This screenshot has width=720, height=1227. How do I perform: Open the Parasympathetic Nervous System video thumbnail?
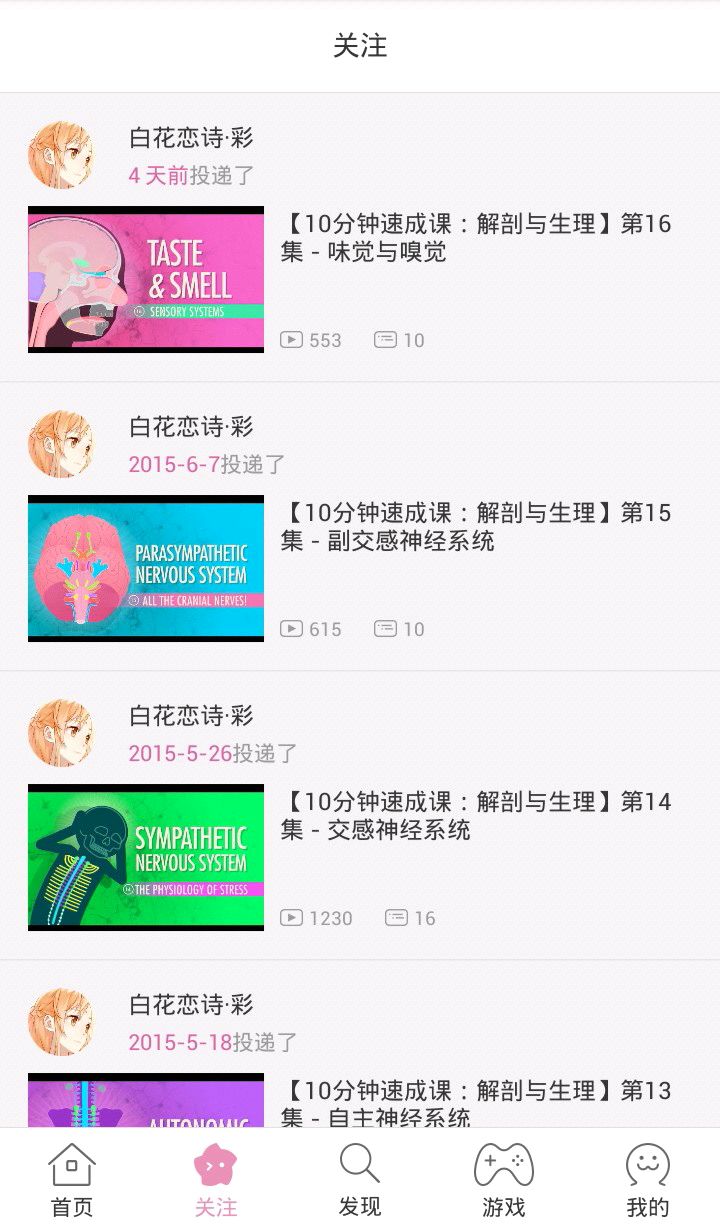click(146, 568)
